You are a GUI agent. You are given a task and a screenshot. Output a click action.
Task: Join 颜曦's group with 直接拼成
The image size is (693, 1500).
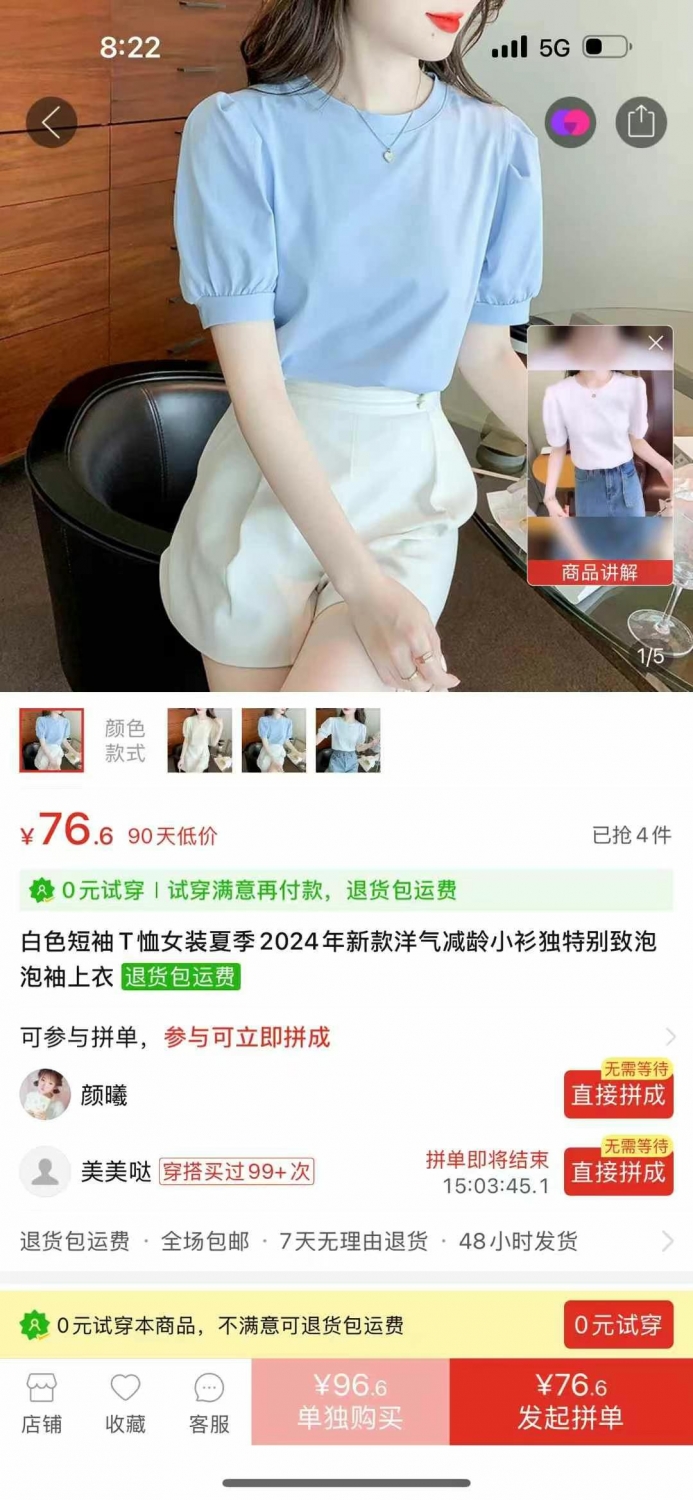618,1095
